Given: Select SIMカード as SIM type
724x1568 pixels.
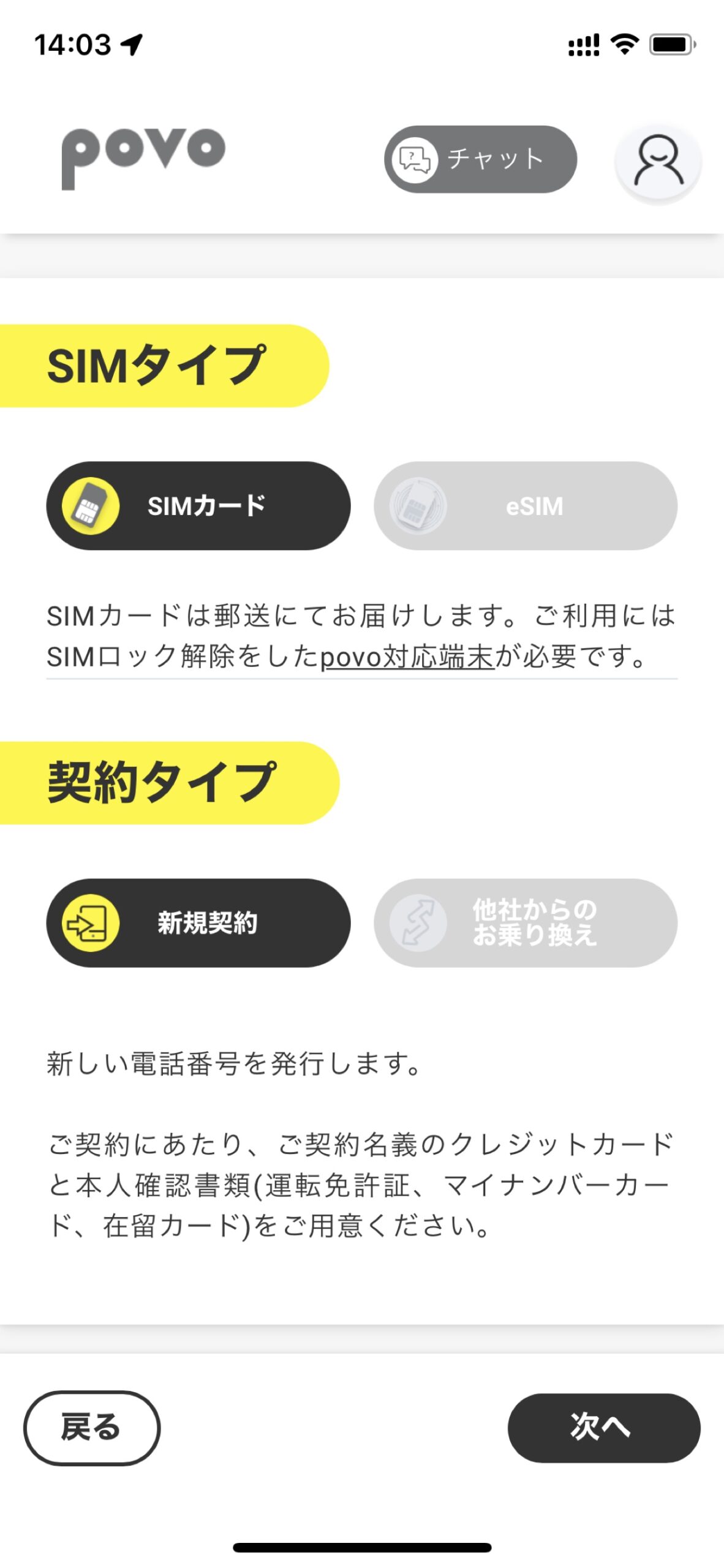Looking at the screenshot, I should (x=198, y=506).
